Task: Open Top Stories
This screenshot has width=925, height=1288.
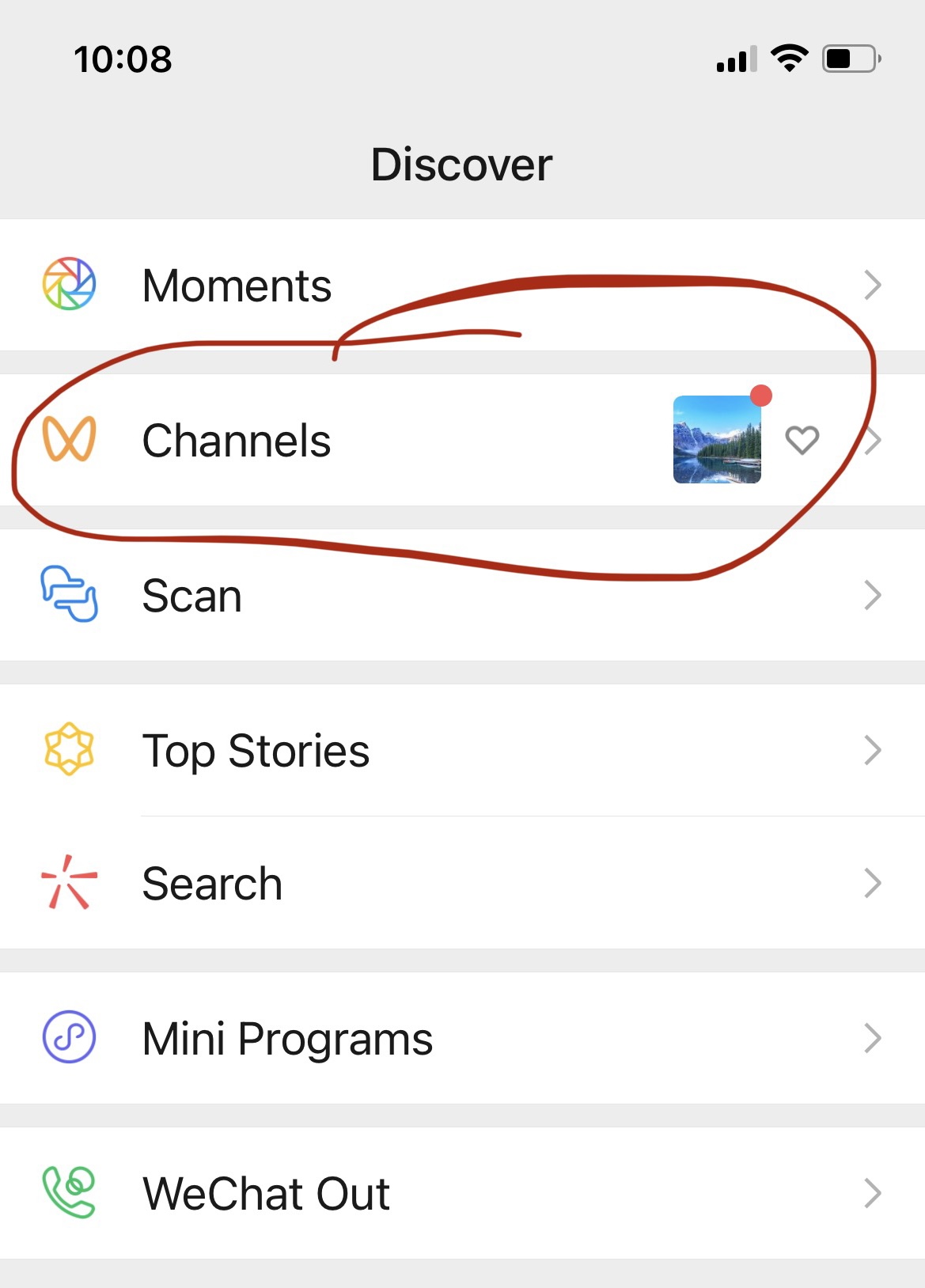Action: (256, 751)
